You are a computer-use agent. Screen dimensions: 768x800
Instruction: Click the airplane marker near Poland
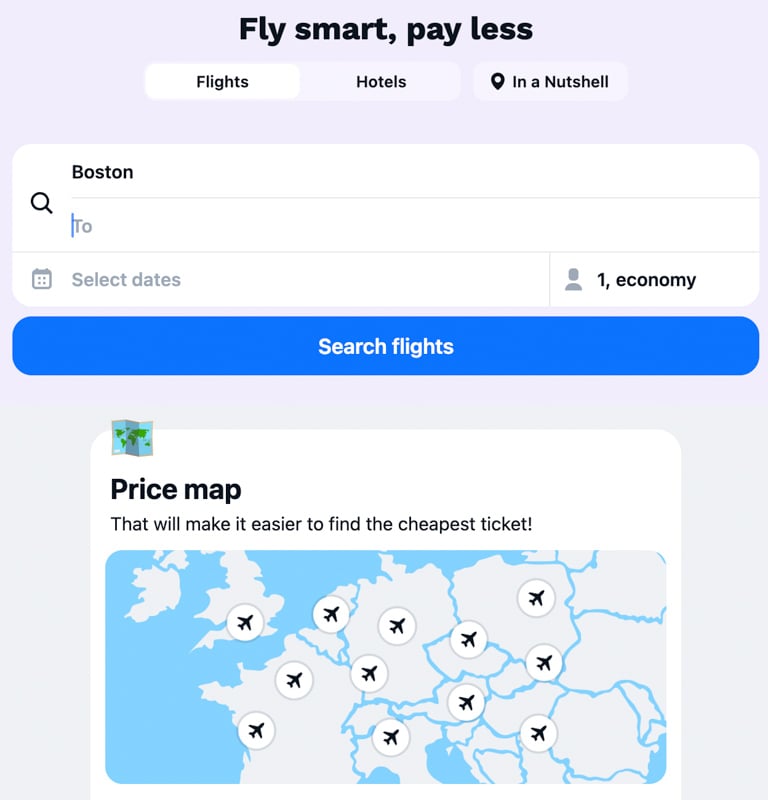pyautogui.click(x=469, y=639)
